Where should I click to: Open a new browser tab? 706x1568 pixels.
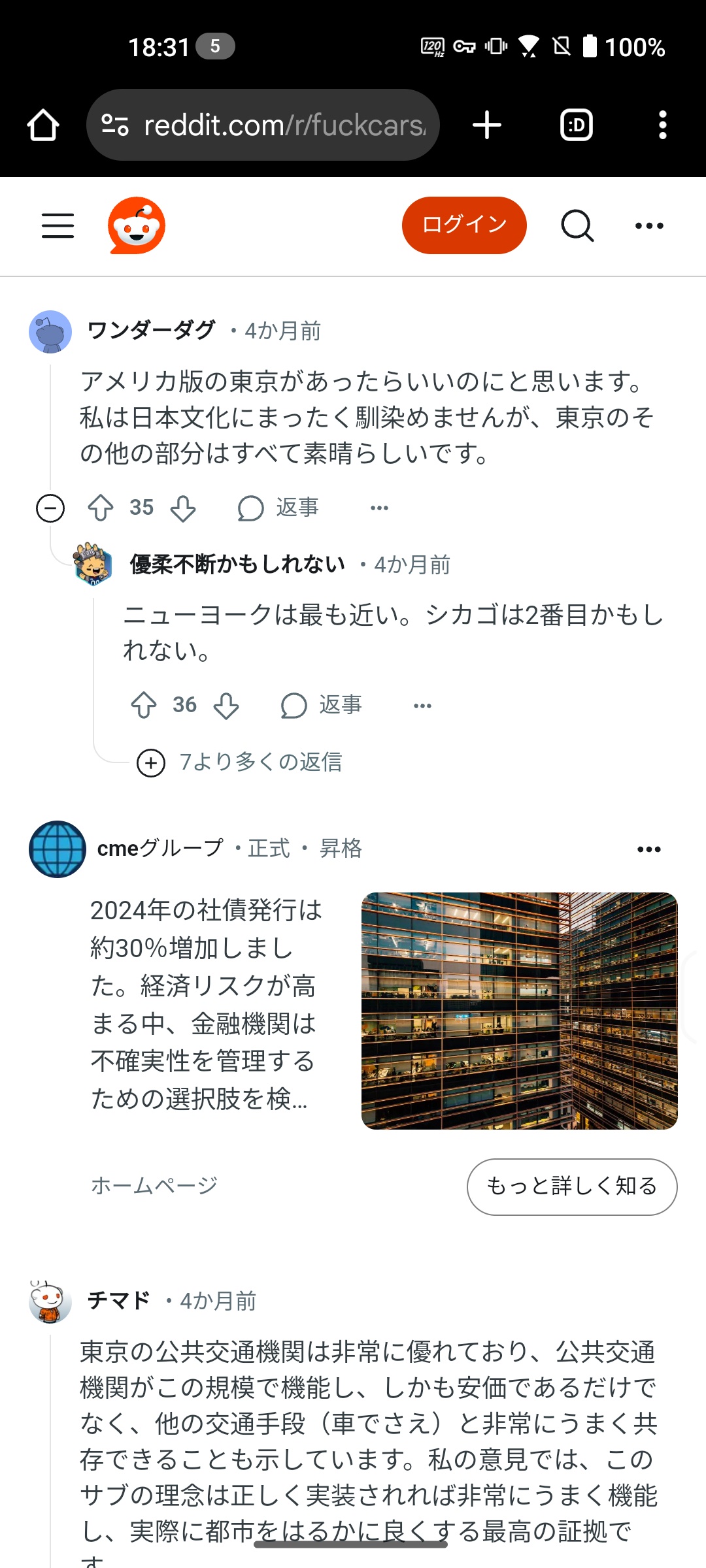(487, 125)
